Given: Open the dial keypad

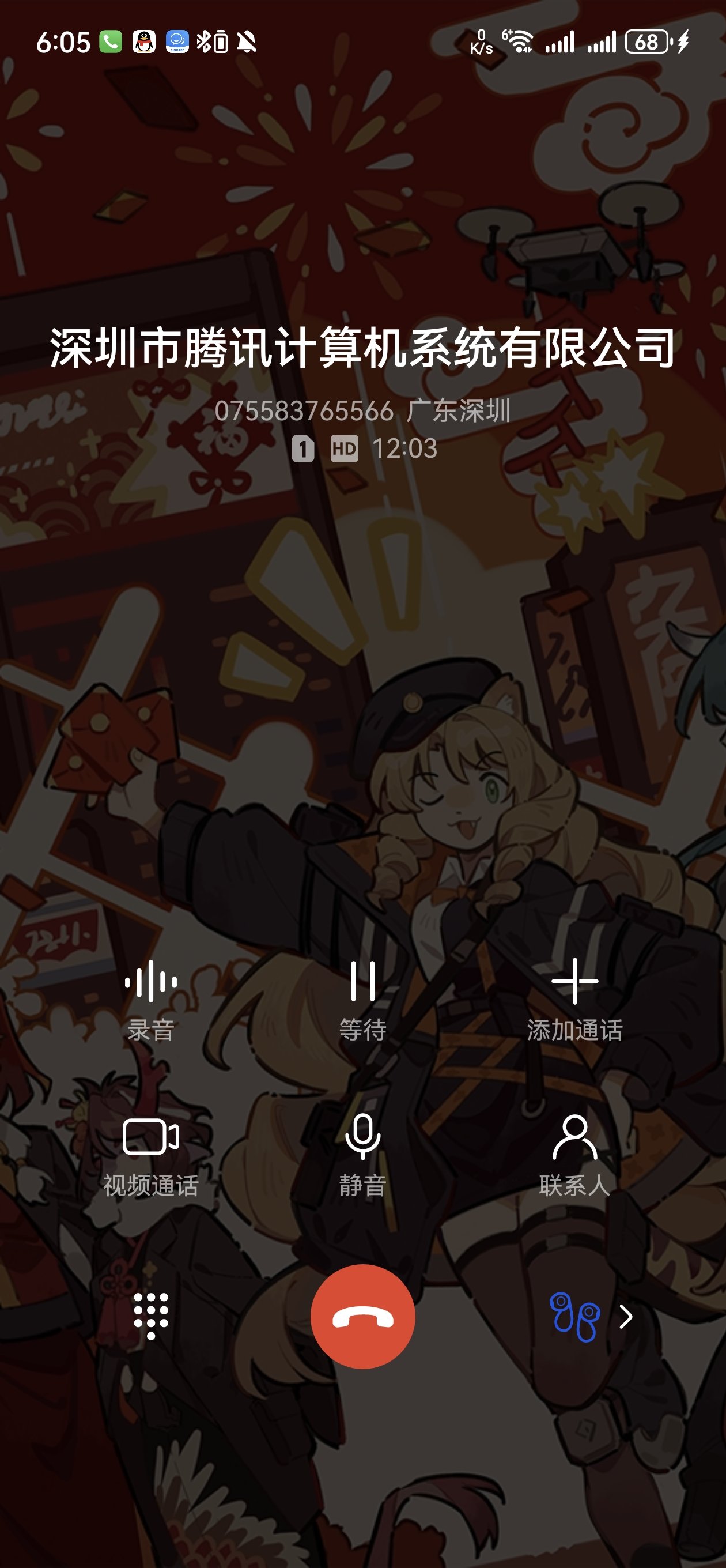Looking at the screenshot, I should pos(151,1317).
